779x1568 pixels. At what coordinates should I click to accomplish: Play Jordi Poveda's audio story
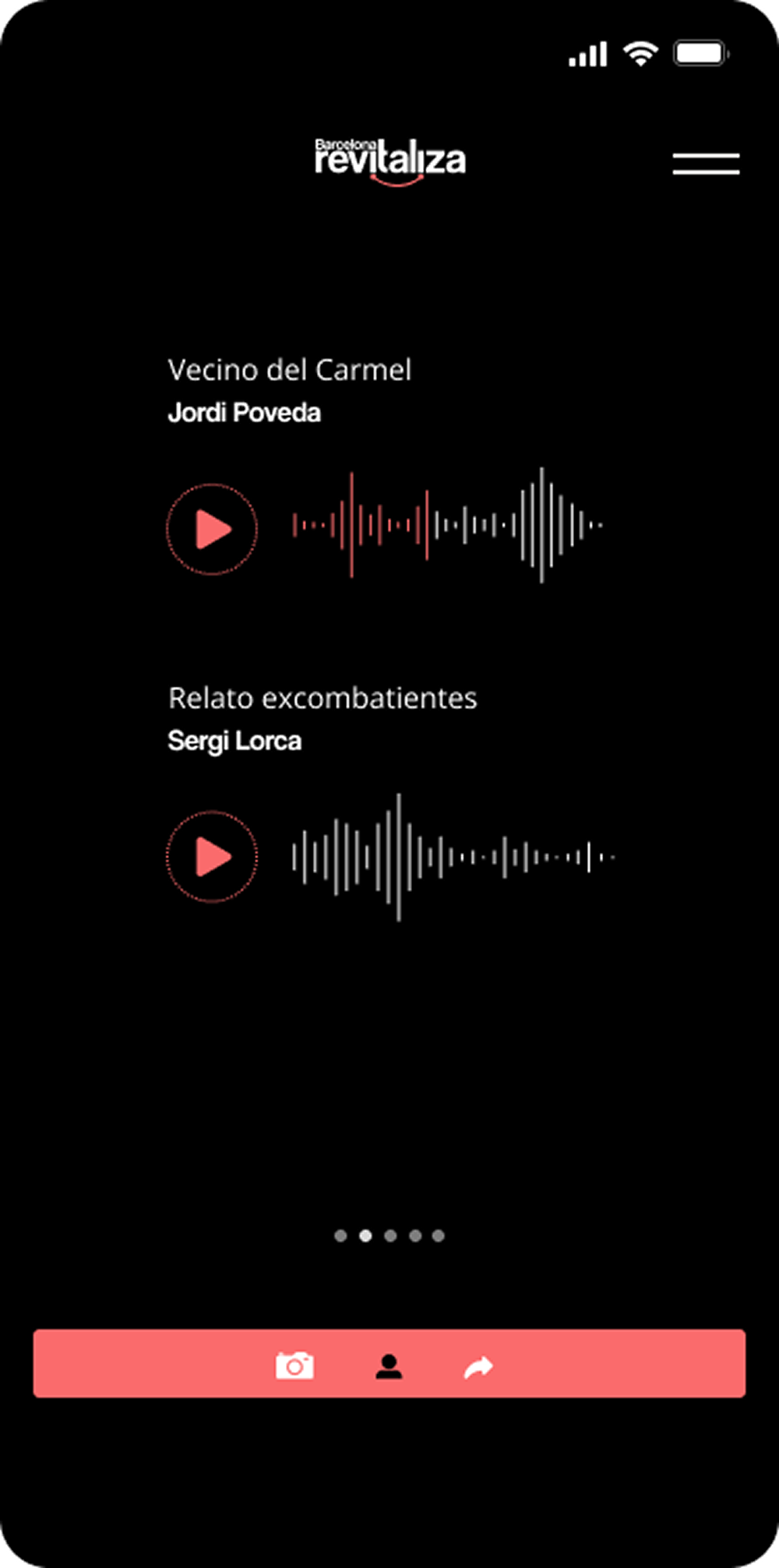coord(212,530)
